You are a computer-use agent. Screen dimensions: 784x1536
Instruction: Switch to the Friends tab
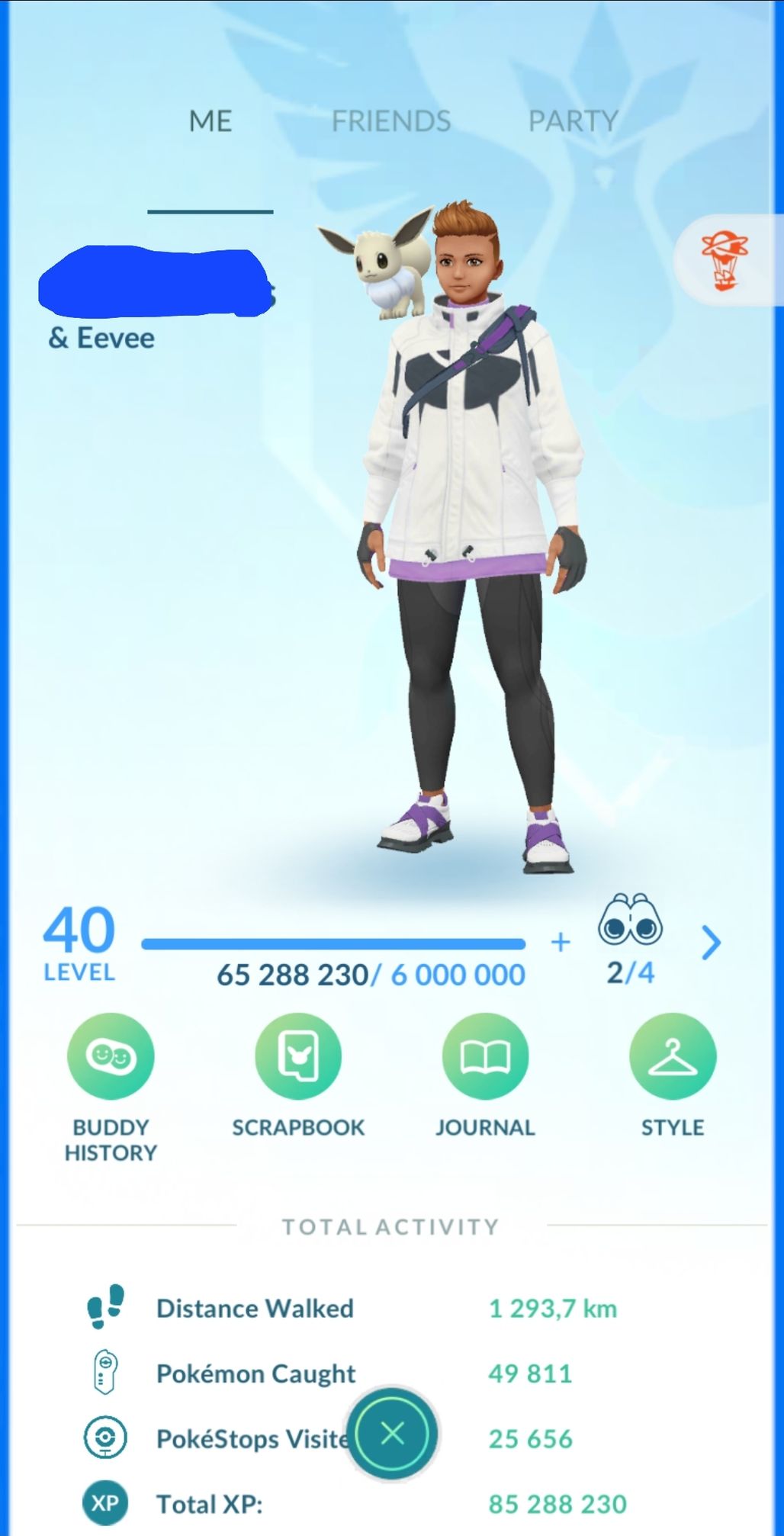point(391,121)
